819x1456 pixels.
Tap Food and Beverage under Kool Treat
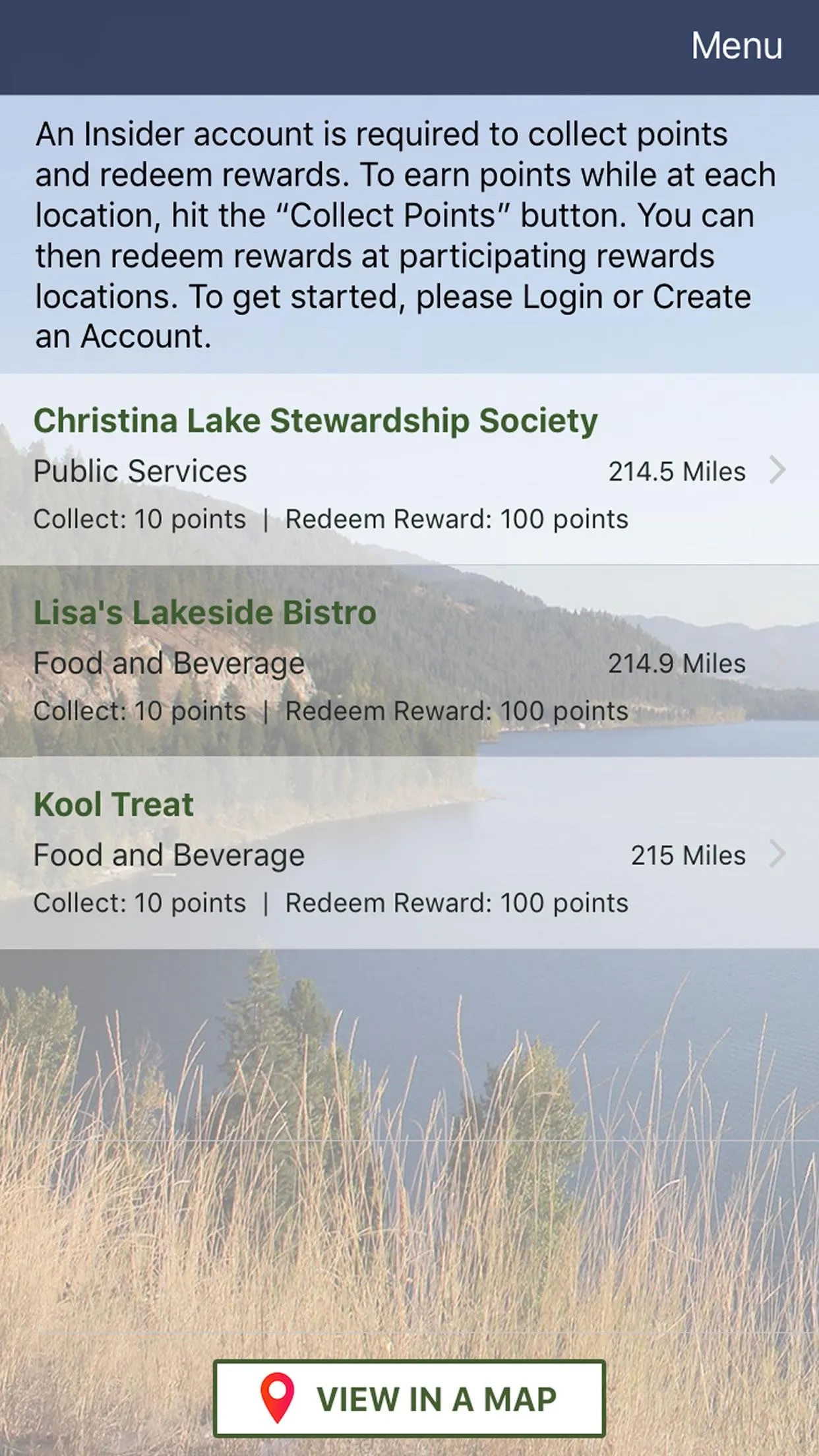pyautogui.click(x=169, y=855)
